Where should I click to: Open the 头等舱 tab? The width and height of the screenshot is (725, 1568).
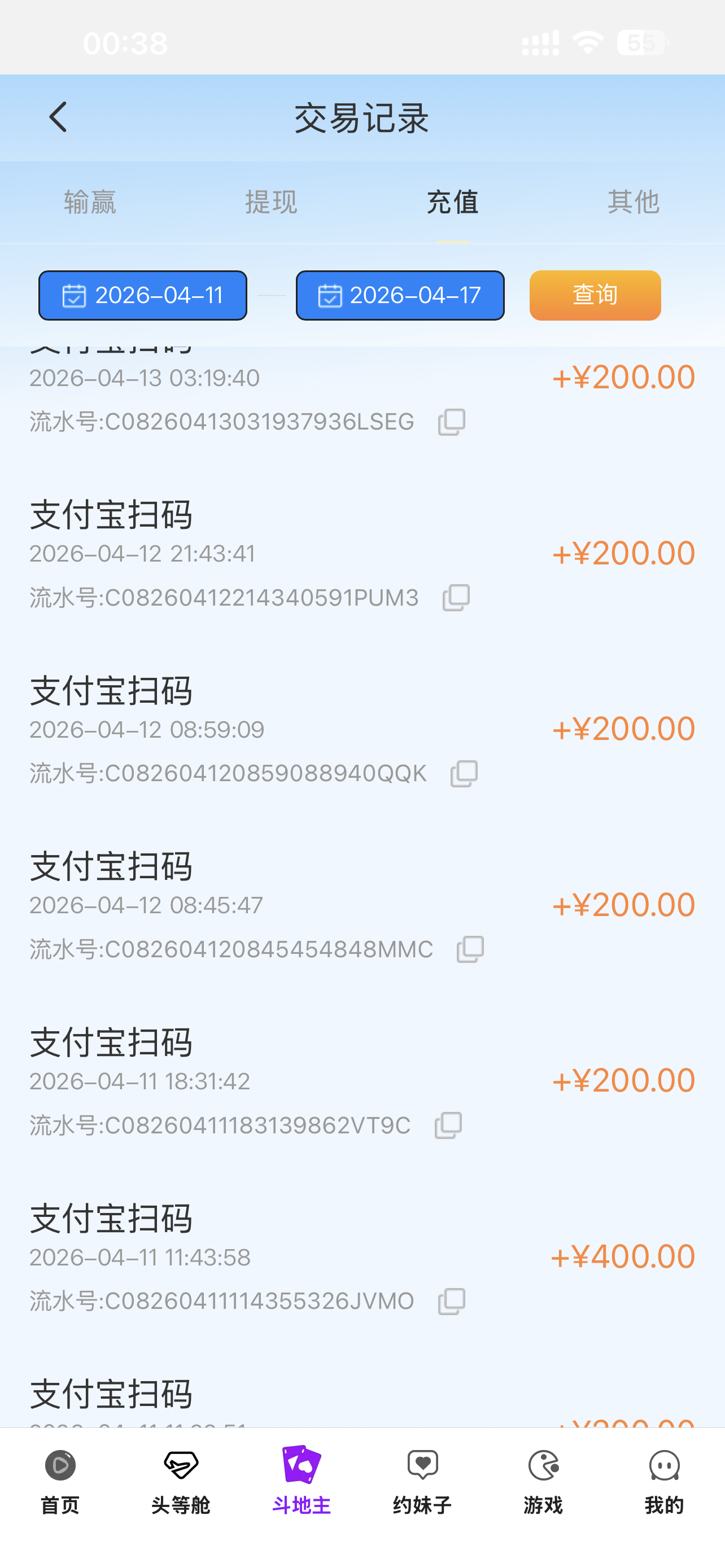181,1481
